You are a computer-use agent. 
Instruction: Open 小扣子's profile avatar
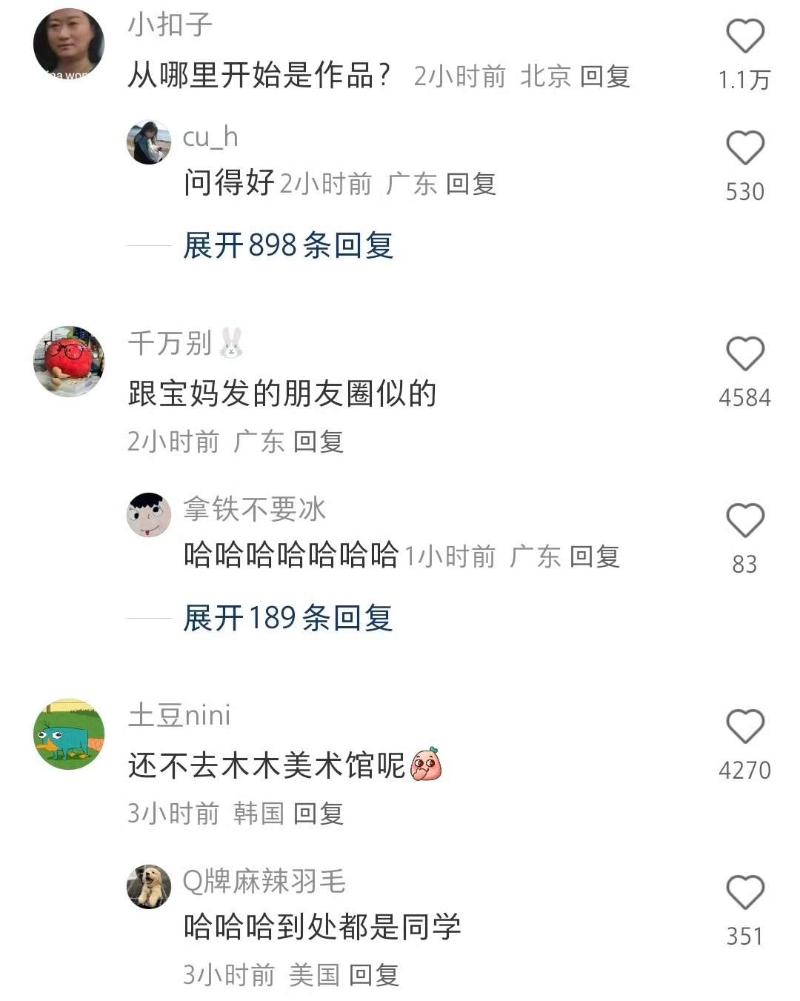point(69,43)
